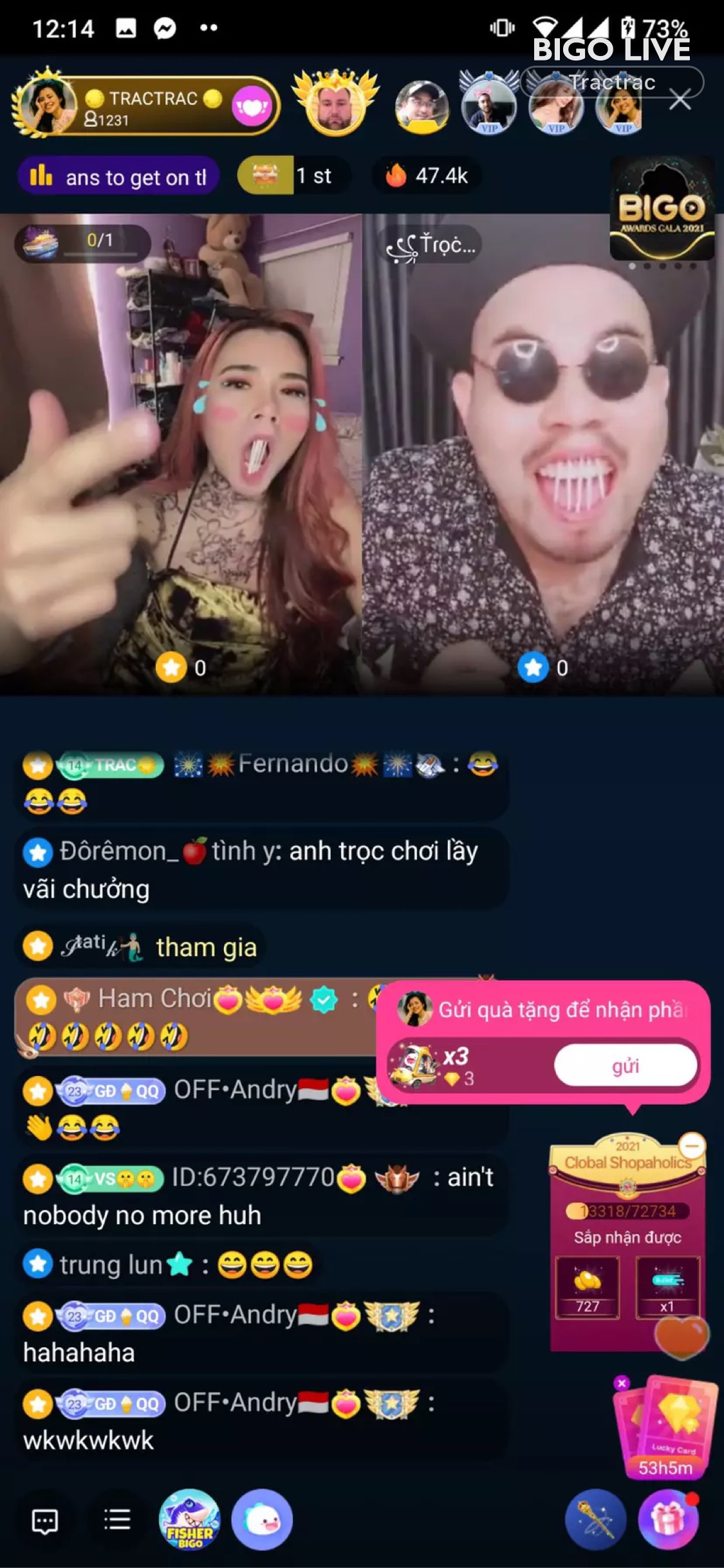Screen dimensions: 724x1568
Task: View the top viewer with the golden crown
Action: [x=335, y=106]
